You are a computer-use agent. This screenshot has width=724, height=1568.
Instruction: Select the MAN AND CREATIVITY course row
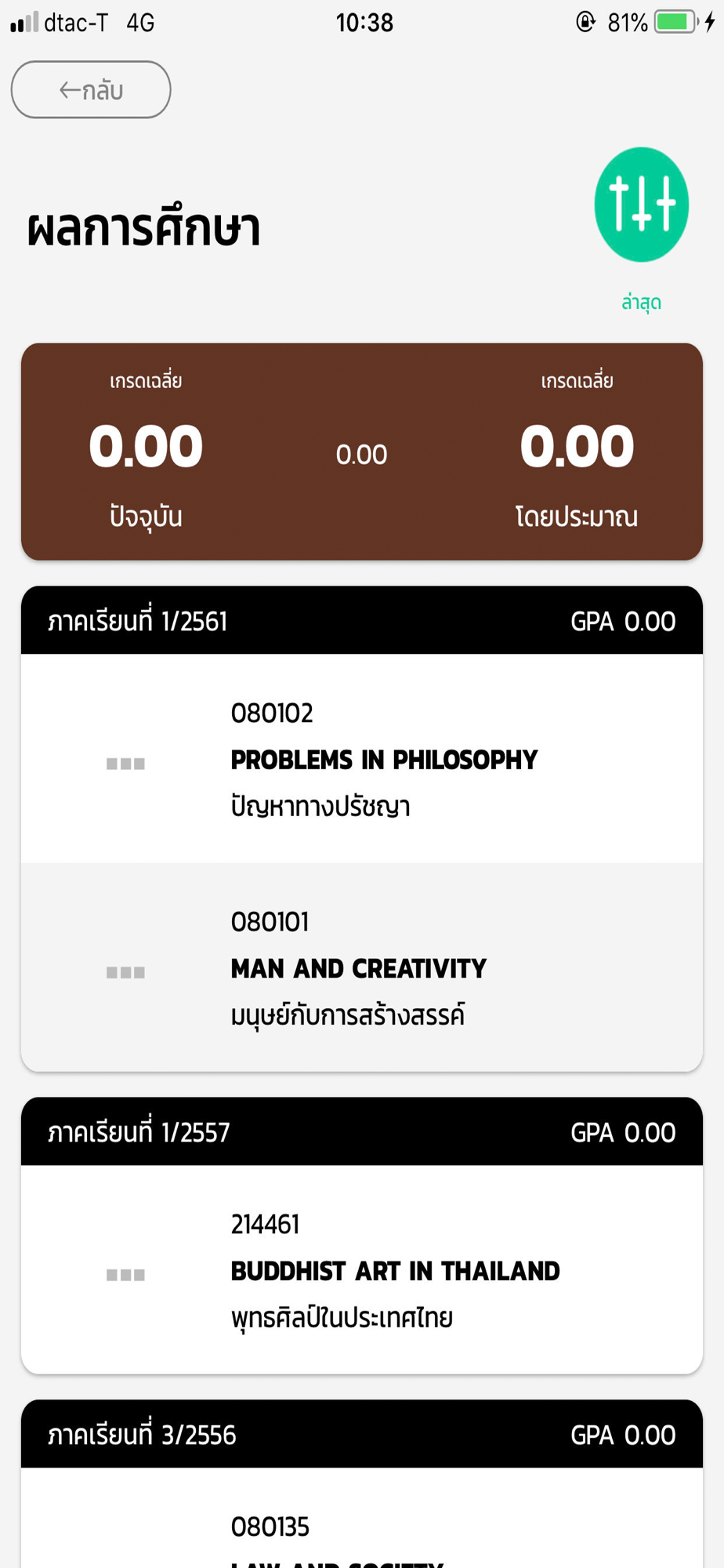[362, 967]
